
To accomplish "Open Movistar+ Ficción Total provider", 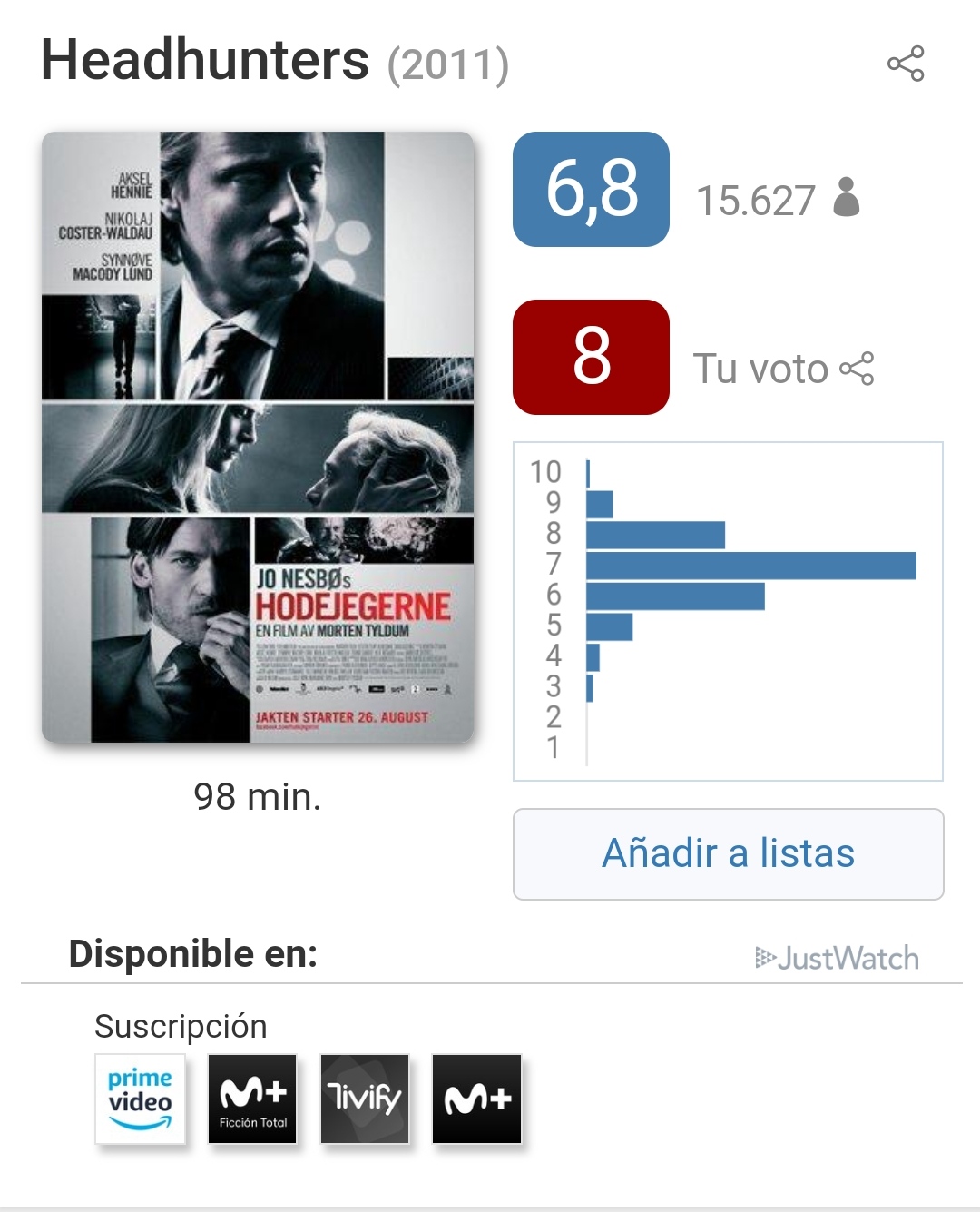I will coord(252,1099).
